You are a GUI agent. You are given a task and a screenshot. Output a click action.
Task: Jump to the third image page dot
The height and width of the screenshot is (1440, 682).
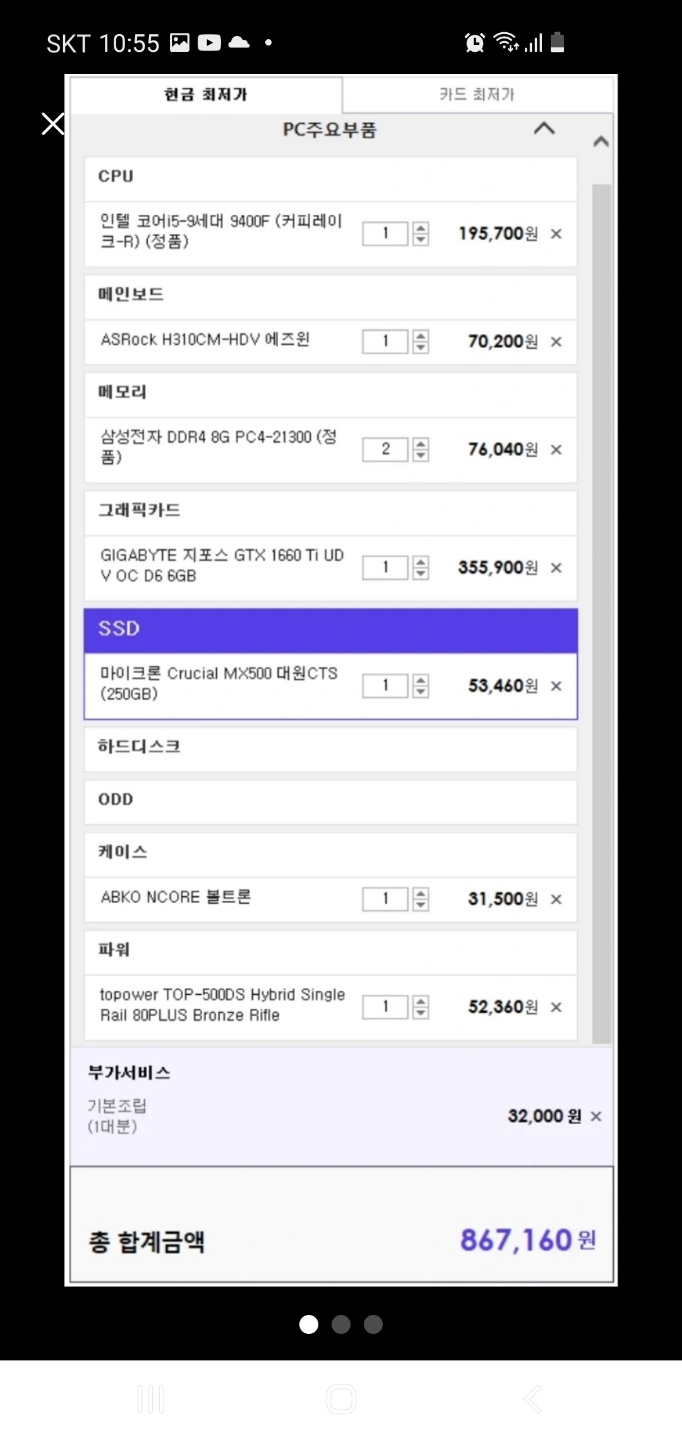point(373,1324)
